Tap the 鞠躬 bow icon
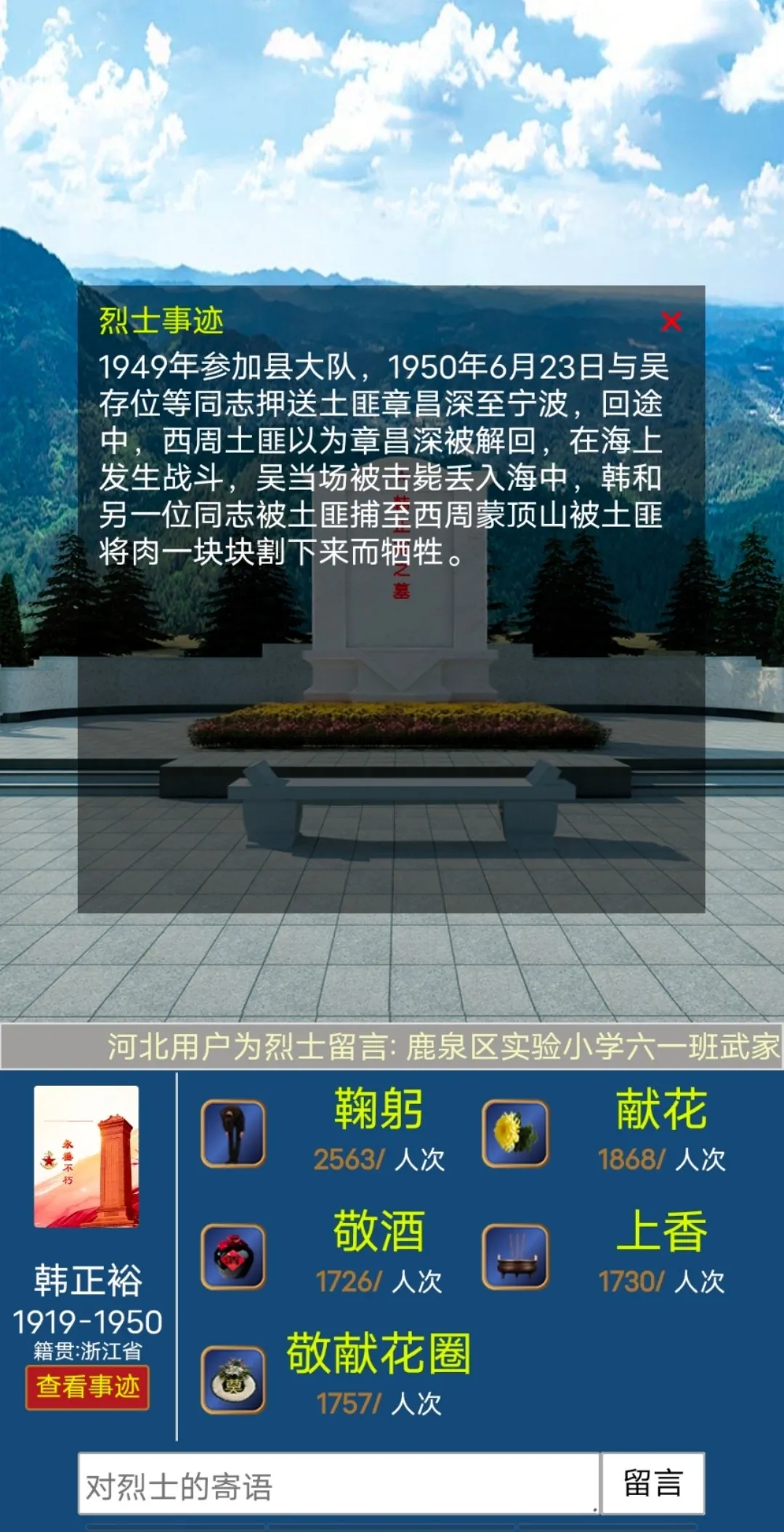 [233, 1133]
